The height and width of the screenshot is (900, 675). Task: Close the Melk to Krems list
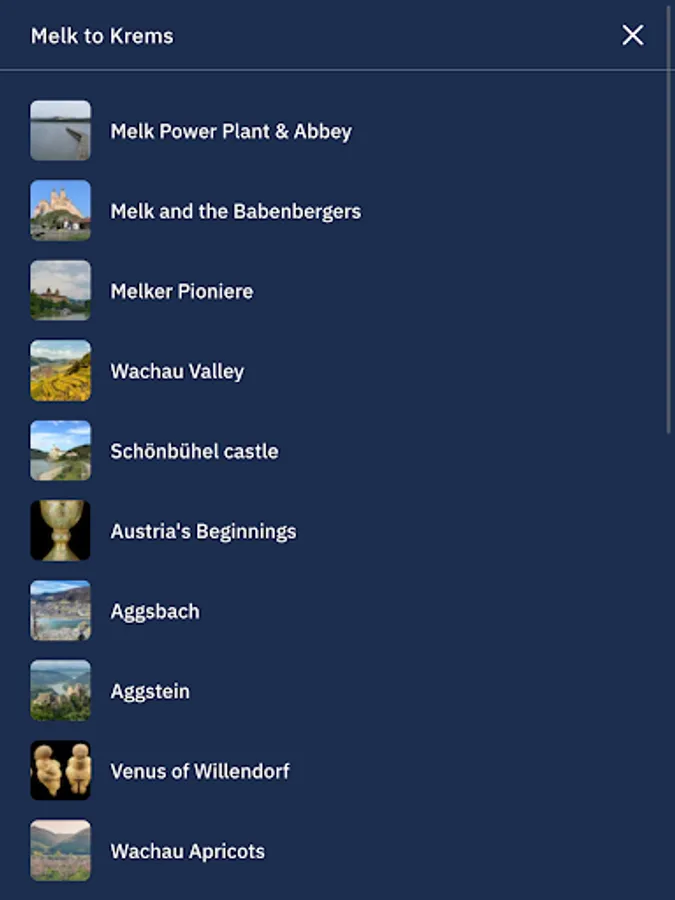point(633,36)
